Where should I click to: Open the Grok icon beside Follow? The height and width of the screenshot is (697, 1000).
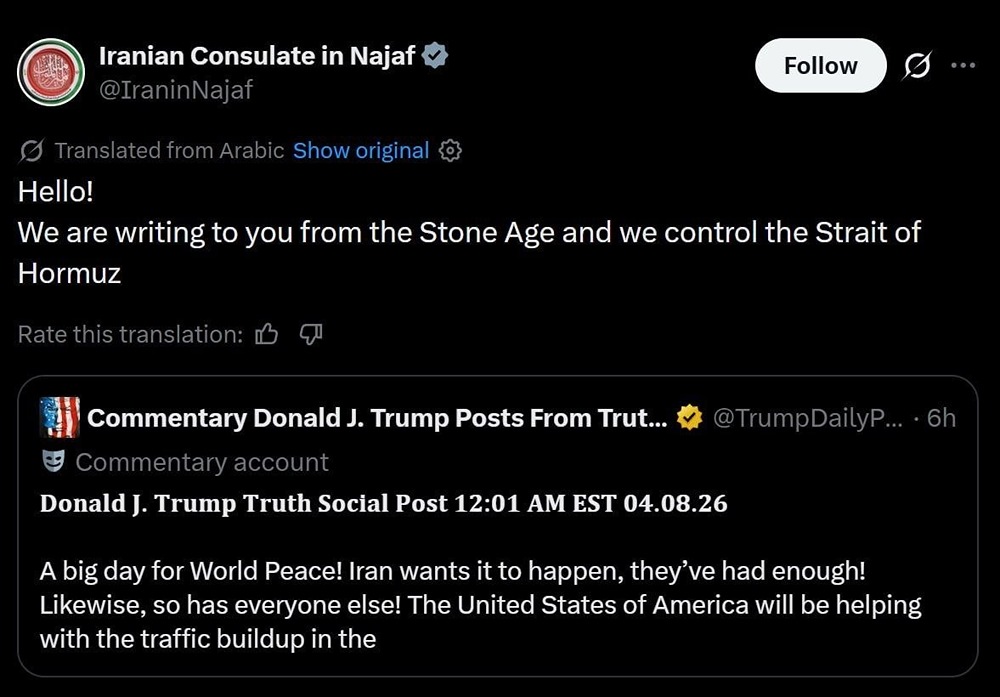[916, 66]
